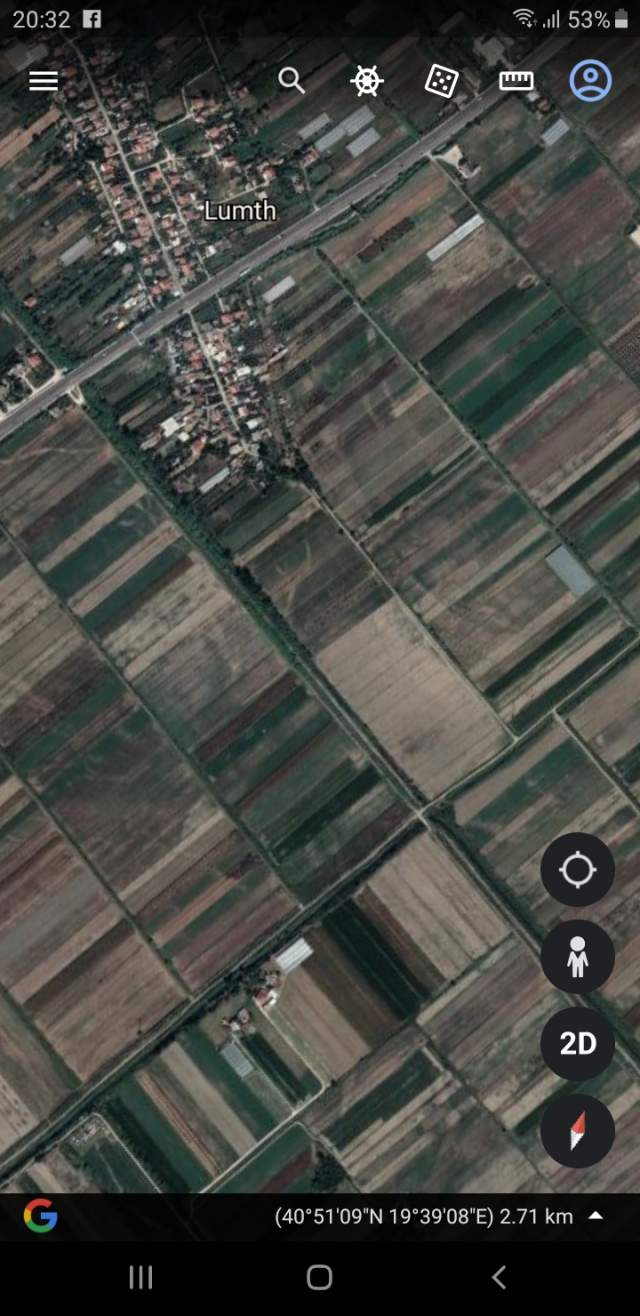Center on my location
Screen dimensions: 640x1316
point(577,870)
